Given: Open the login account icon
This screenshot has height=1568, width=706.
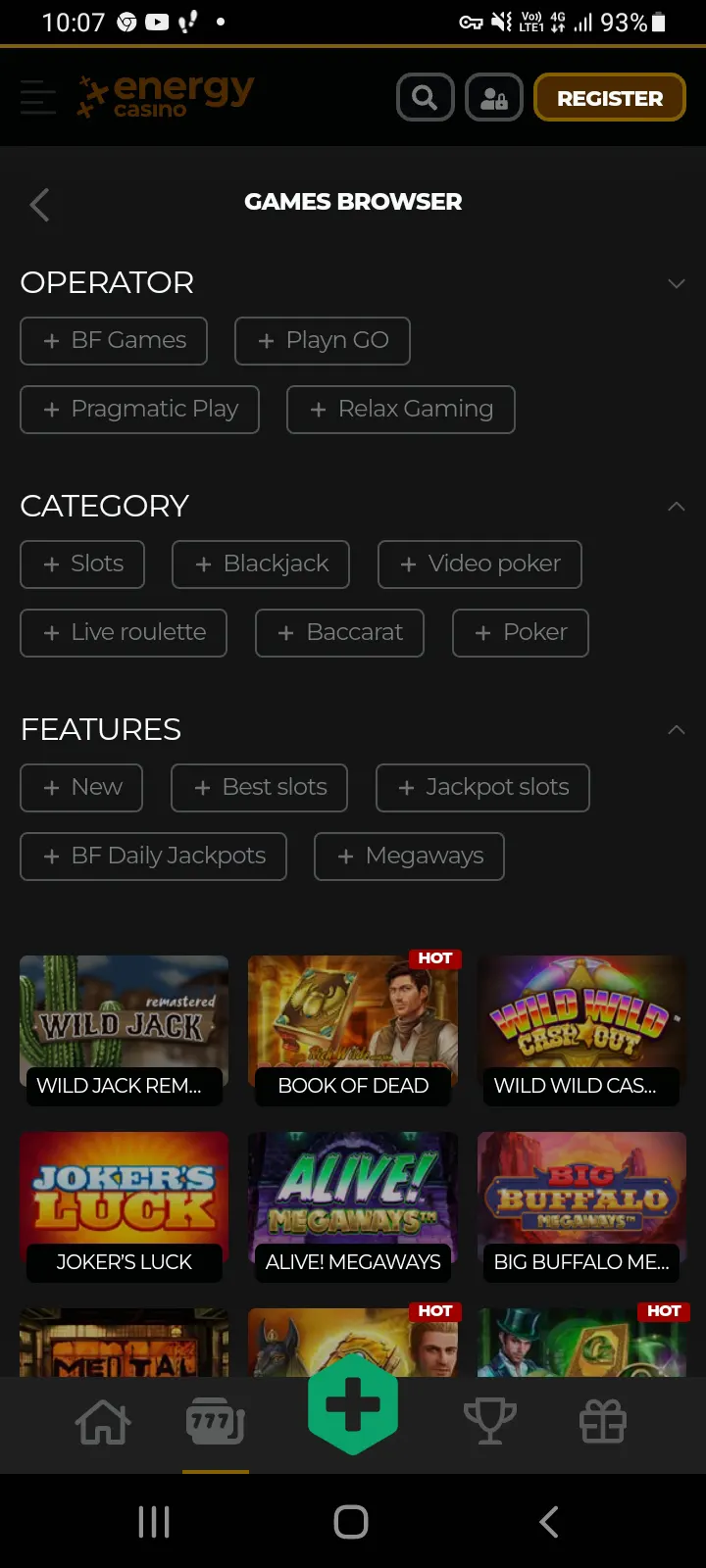Looking at the screenshot, I should (493, 98).
